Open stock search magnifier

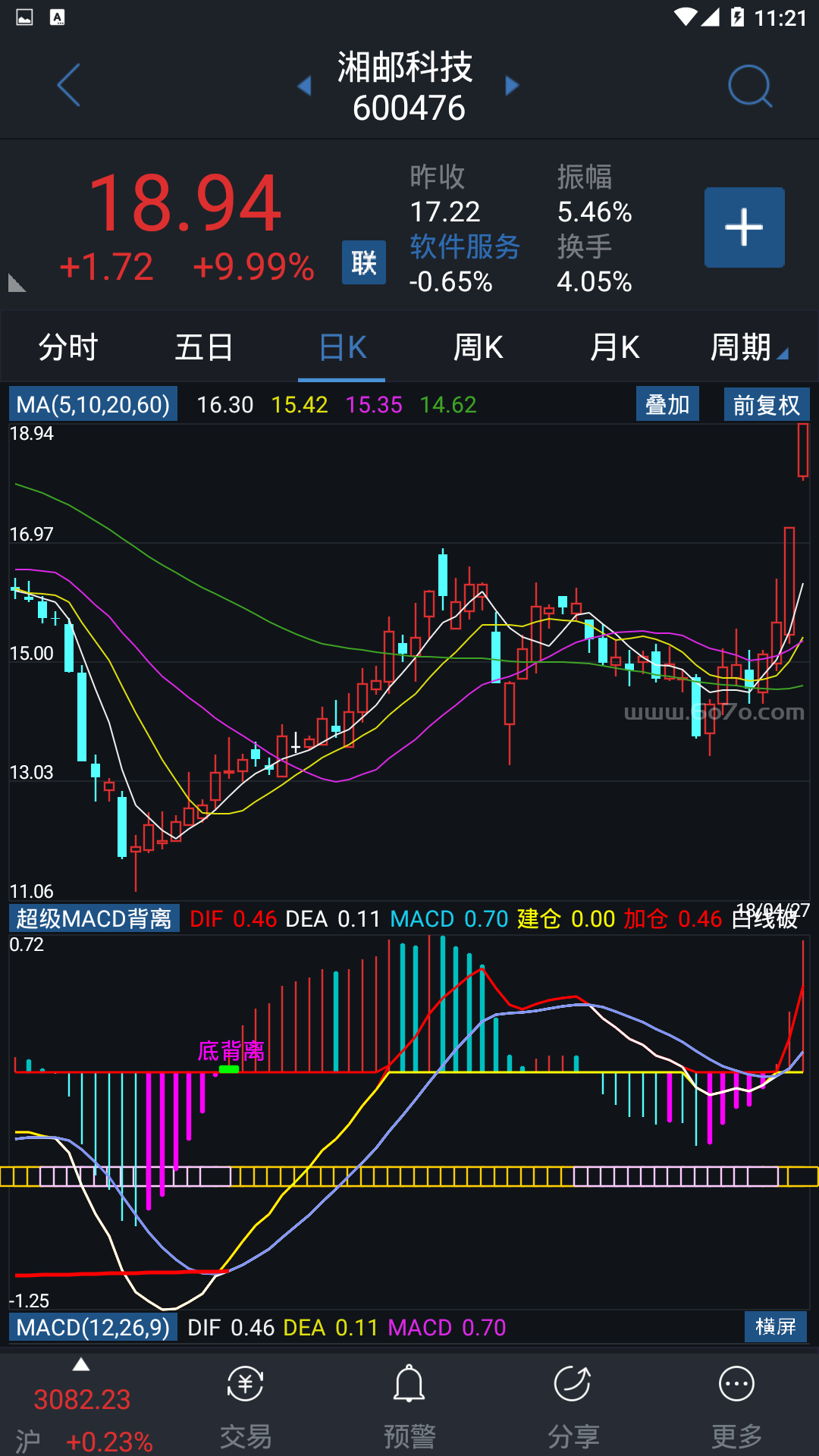tap(749, 86)
